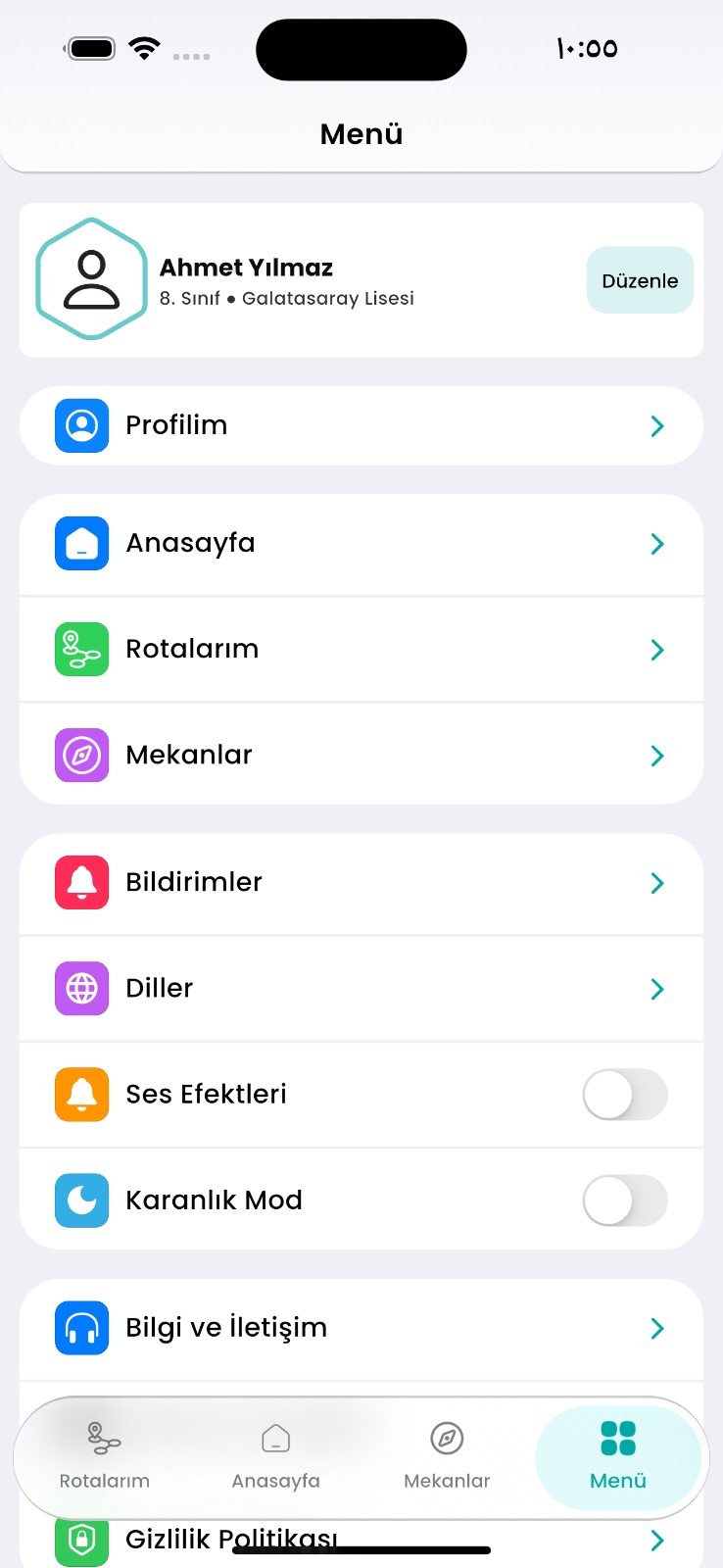This screenshot has width=723, height=1568.
Task: Toggle dark mode switch off
Action: click(x=625, y=1200)
